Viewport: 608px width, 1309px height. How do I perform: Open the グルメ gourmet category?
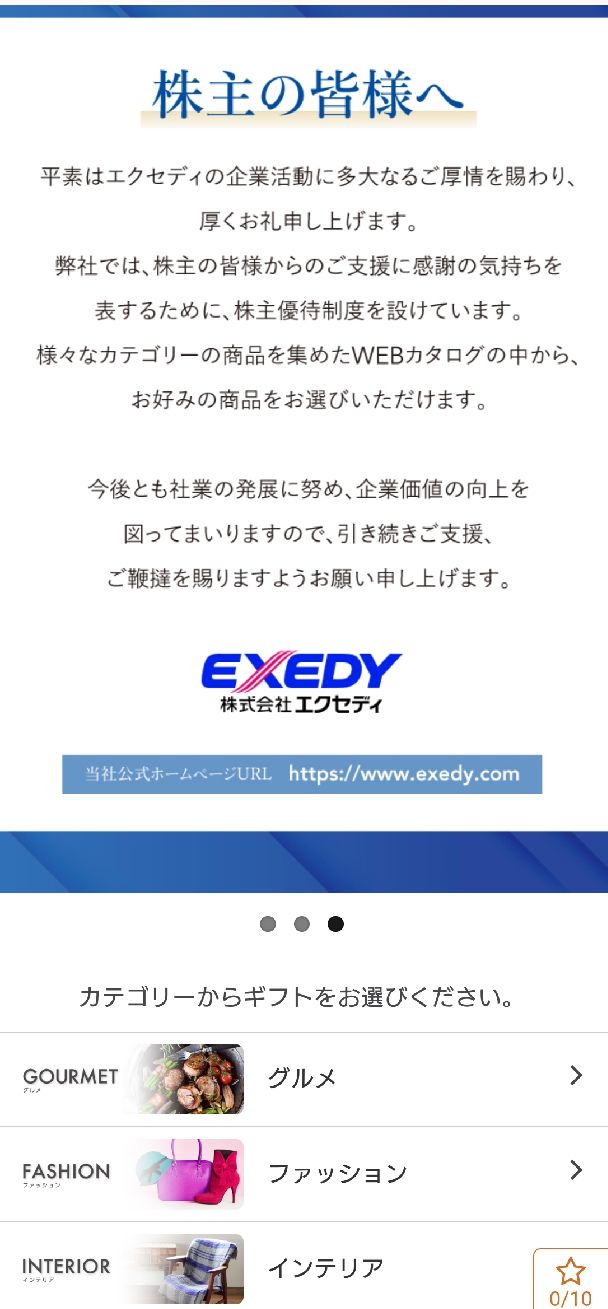coord(303,1078)
